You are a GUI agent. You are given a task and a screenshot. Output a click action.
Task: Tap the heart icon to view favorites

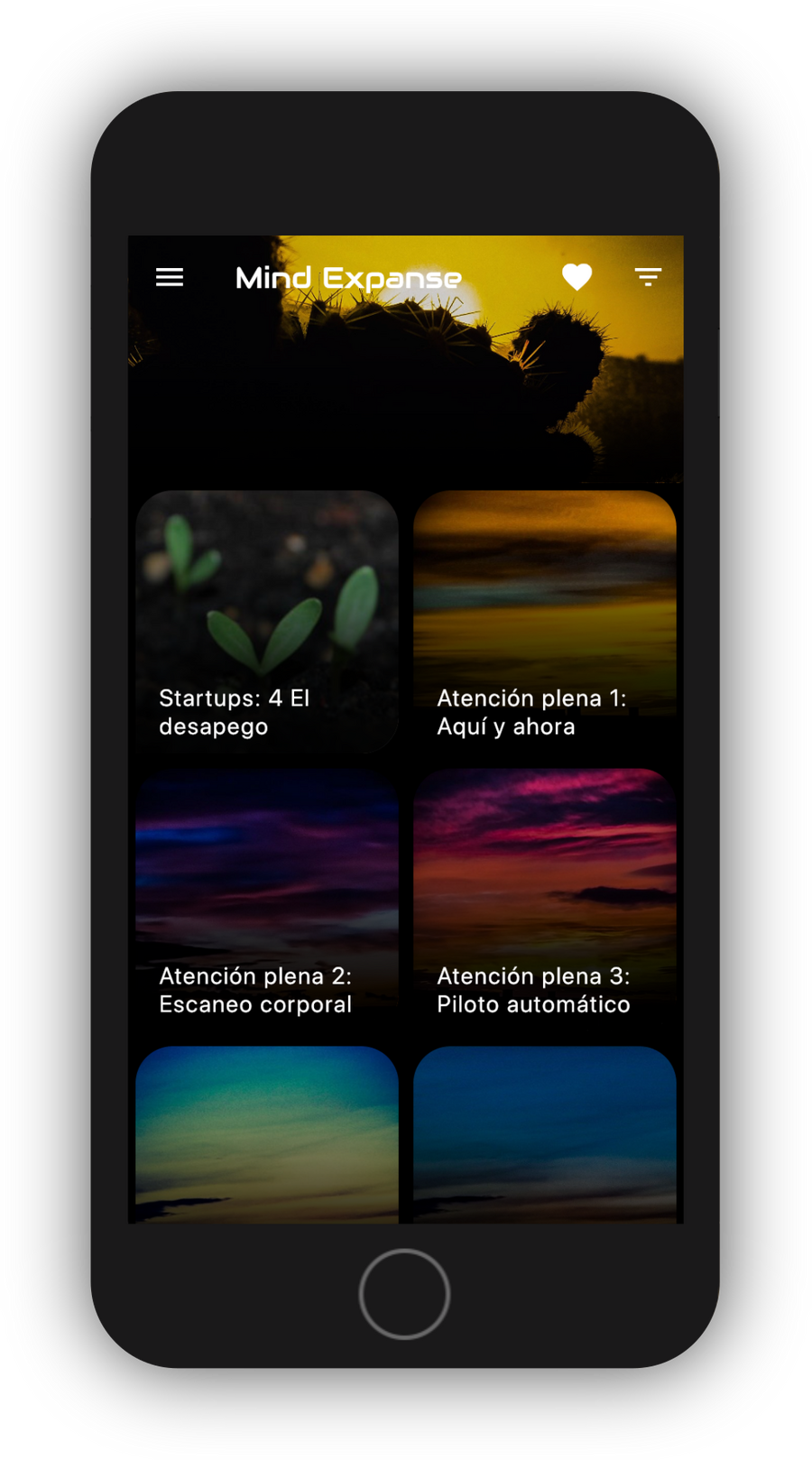577,277
